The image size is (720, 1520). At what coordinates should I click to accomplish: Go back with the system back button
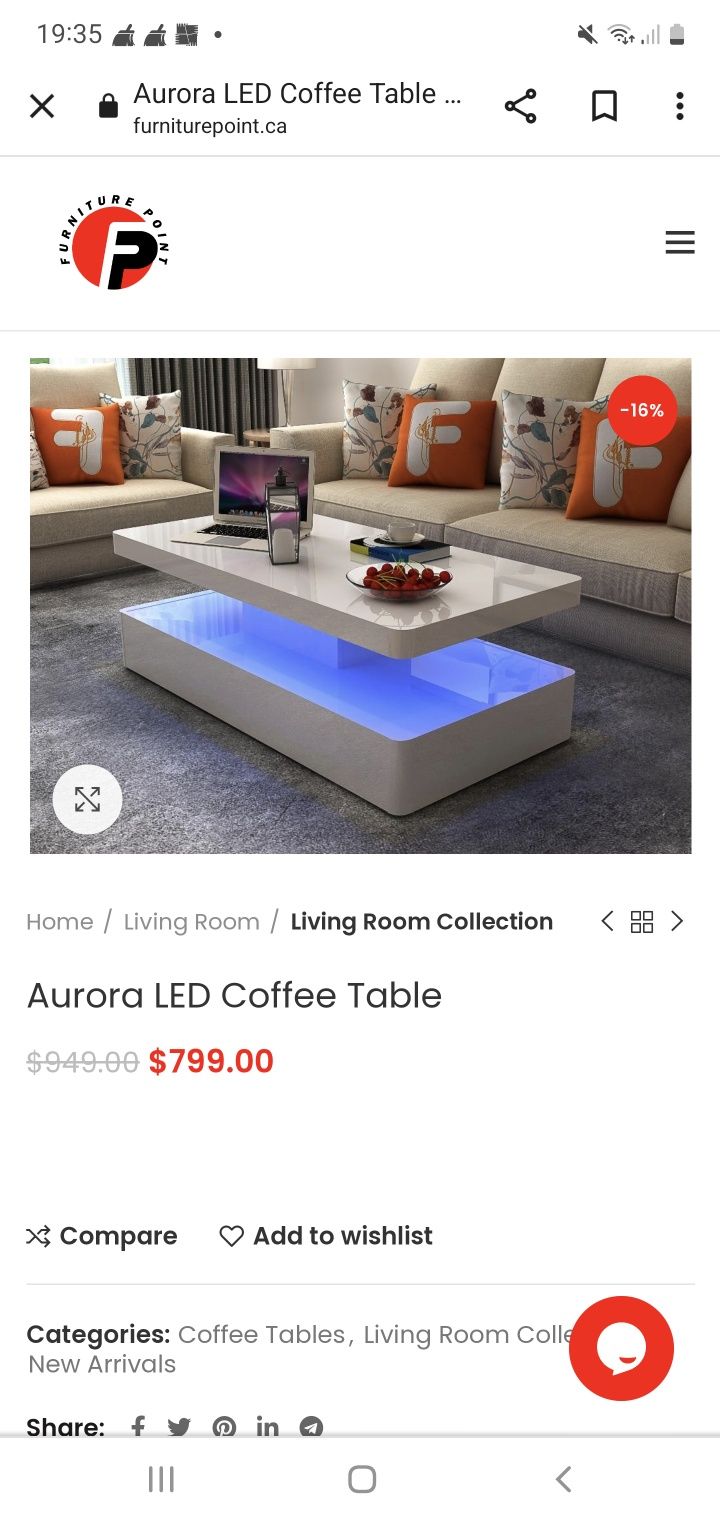pyautogui.click(x=563, y=1479)
